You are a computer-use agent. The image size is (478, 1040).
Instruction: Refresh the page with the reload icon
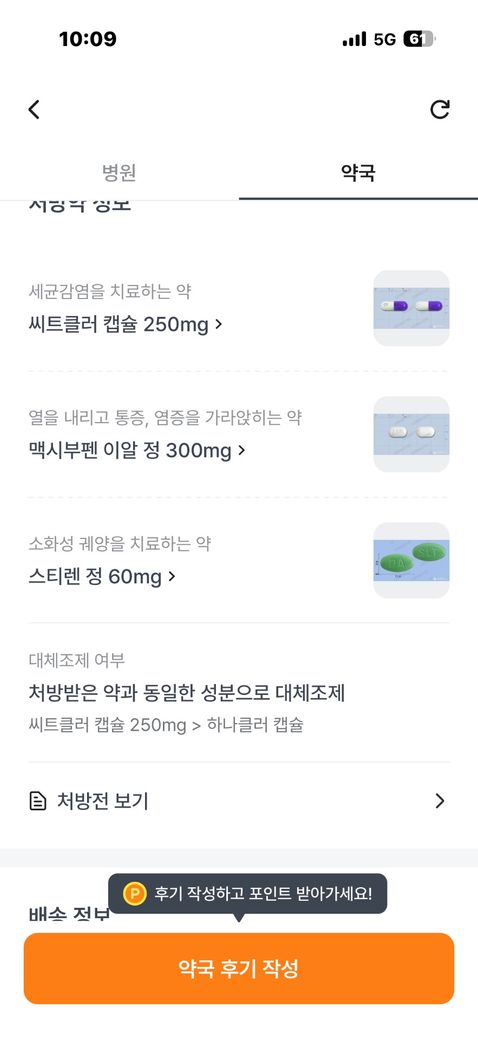pyautogui.click(x=440, y=109)
